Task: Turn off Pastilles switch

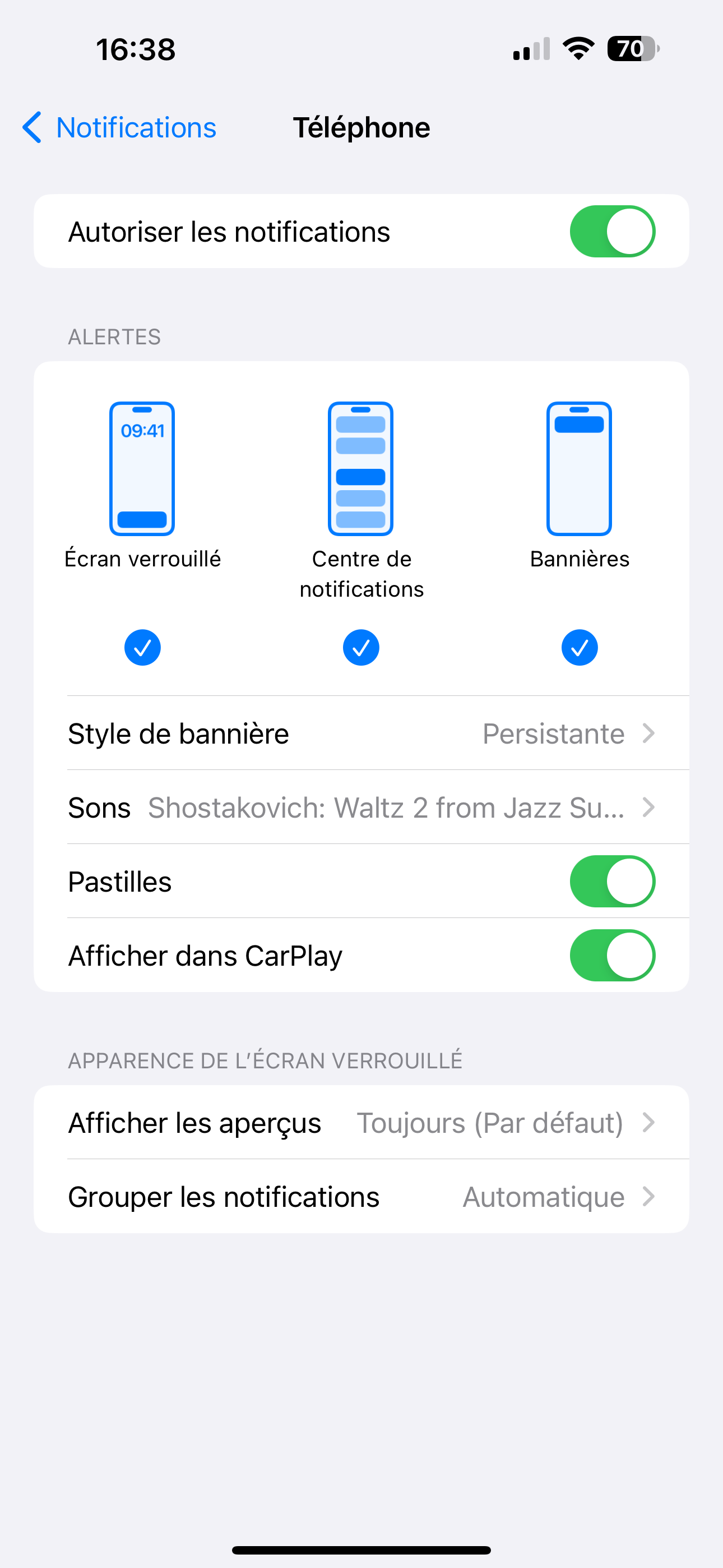Action: click(611, 882)
